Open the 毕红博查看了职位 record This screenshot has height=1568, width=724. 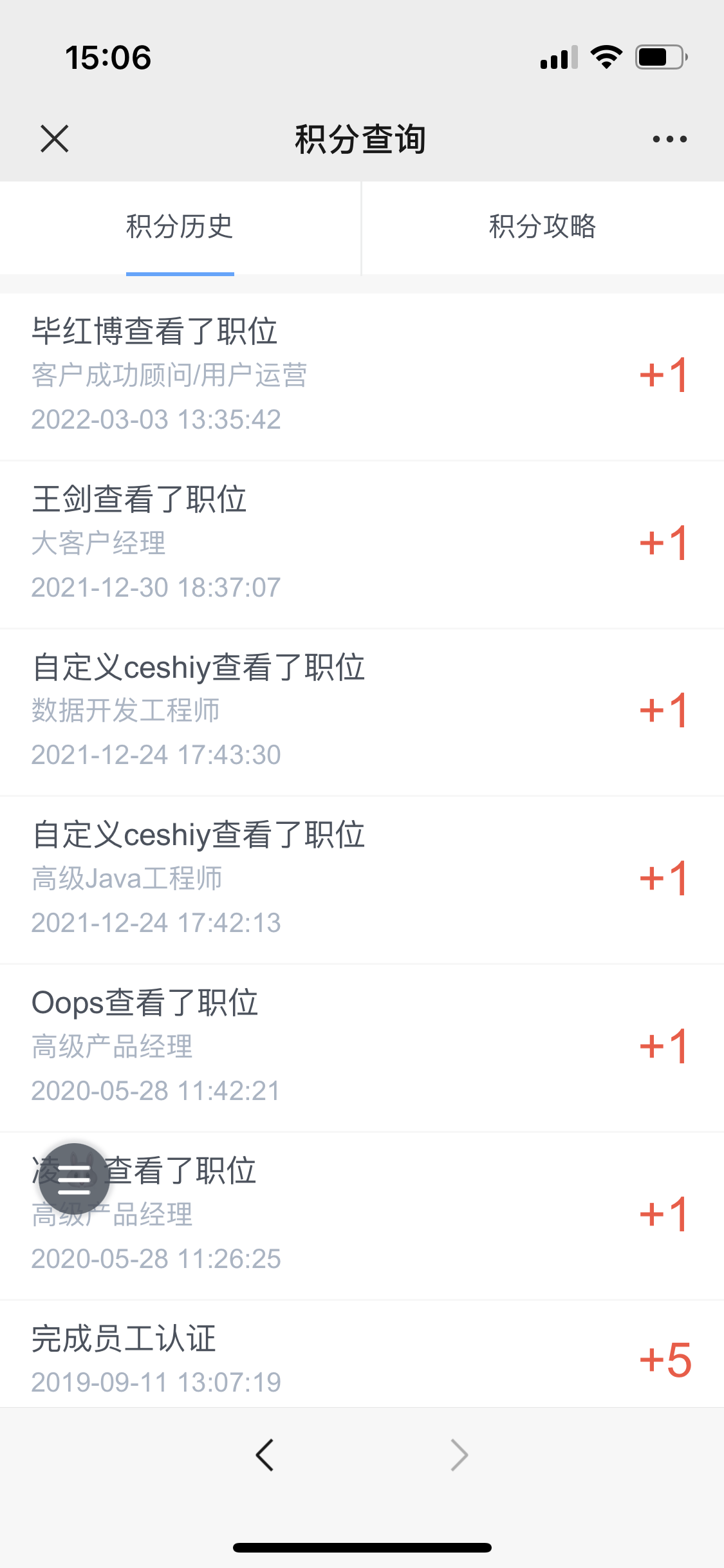362,377
